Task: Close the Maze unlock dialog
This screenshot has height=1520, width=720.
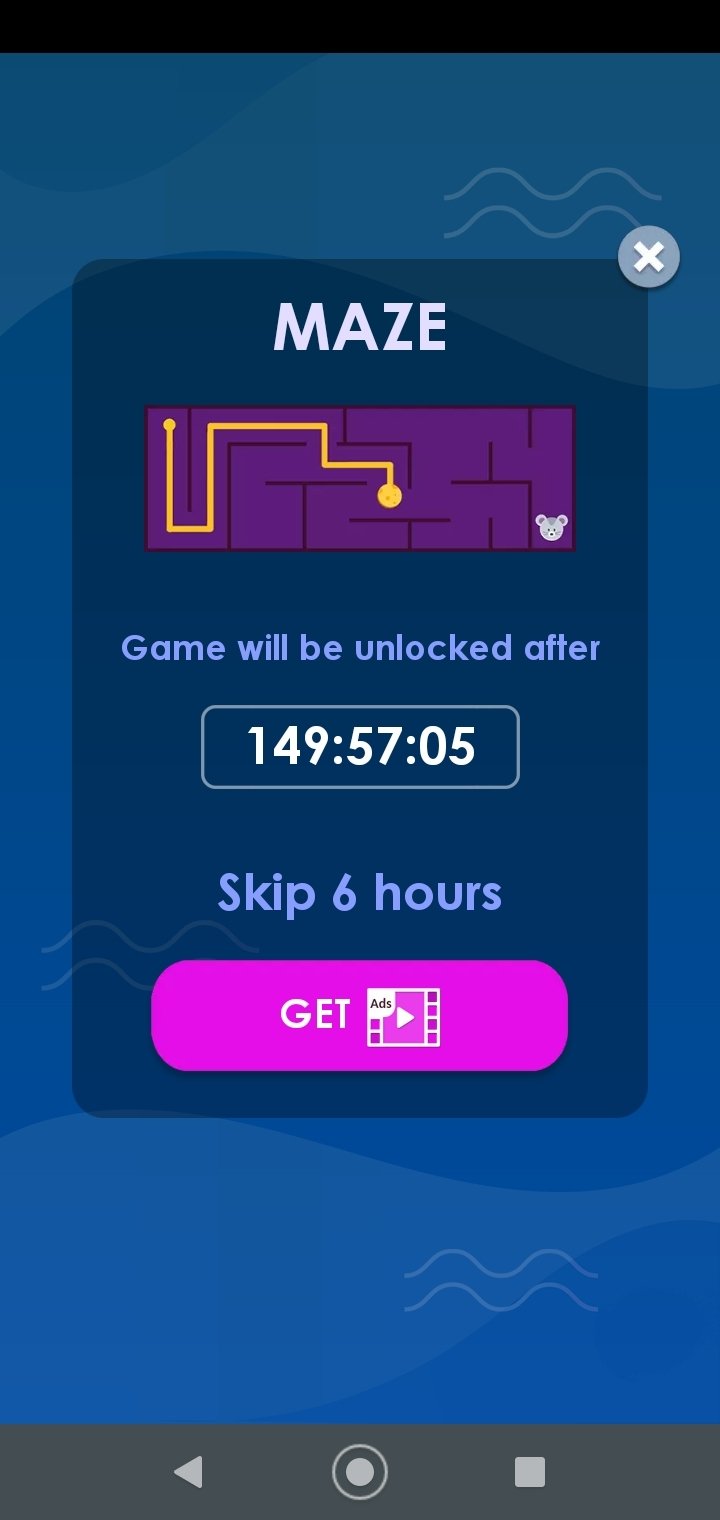Action: click(x=648, y=258)
